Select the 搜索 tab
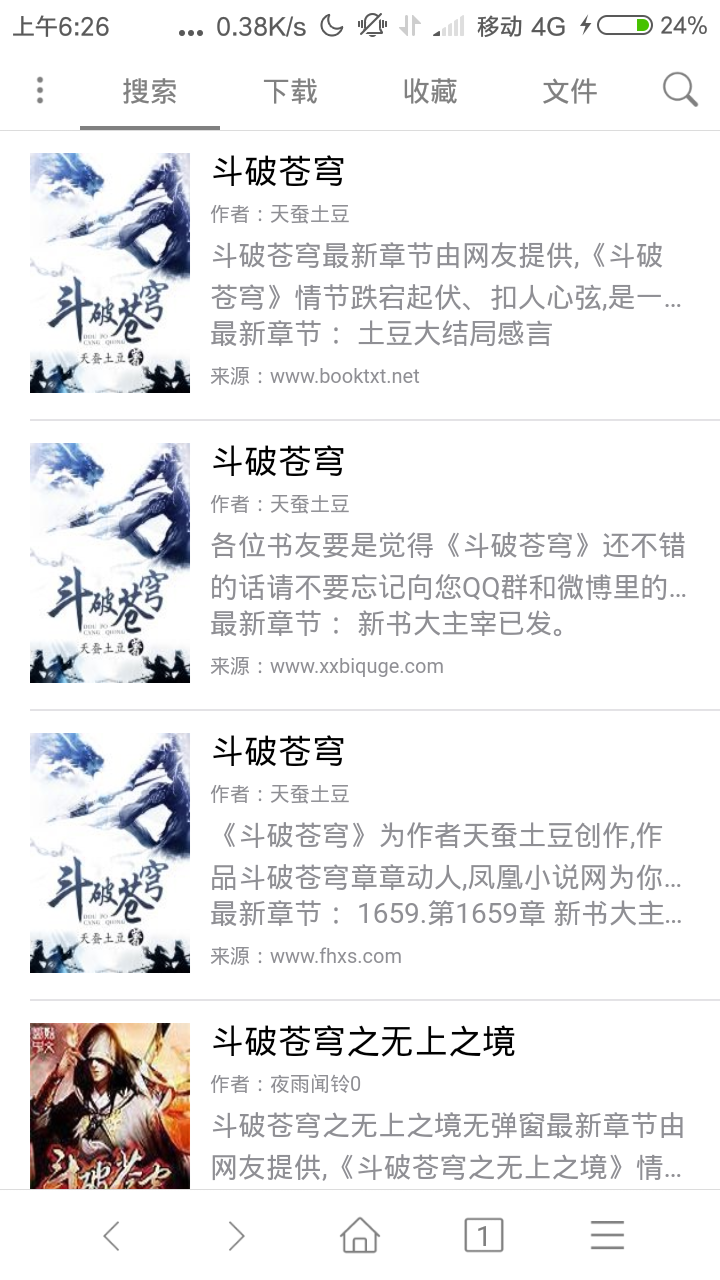Viewport: 720px width, 1280px height. pyautogui.click(x=149, y=90)
